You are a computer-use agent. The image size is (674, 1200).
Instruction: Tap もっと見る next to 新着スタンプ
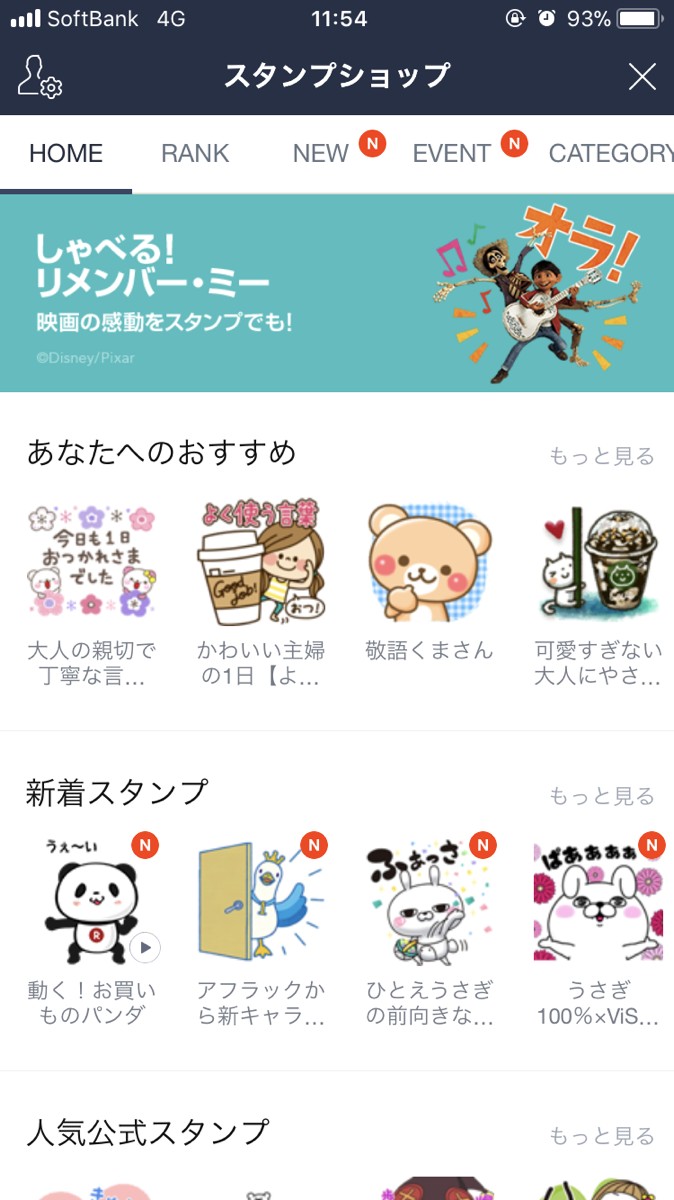pyautogui.click(x=601, y=796)
